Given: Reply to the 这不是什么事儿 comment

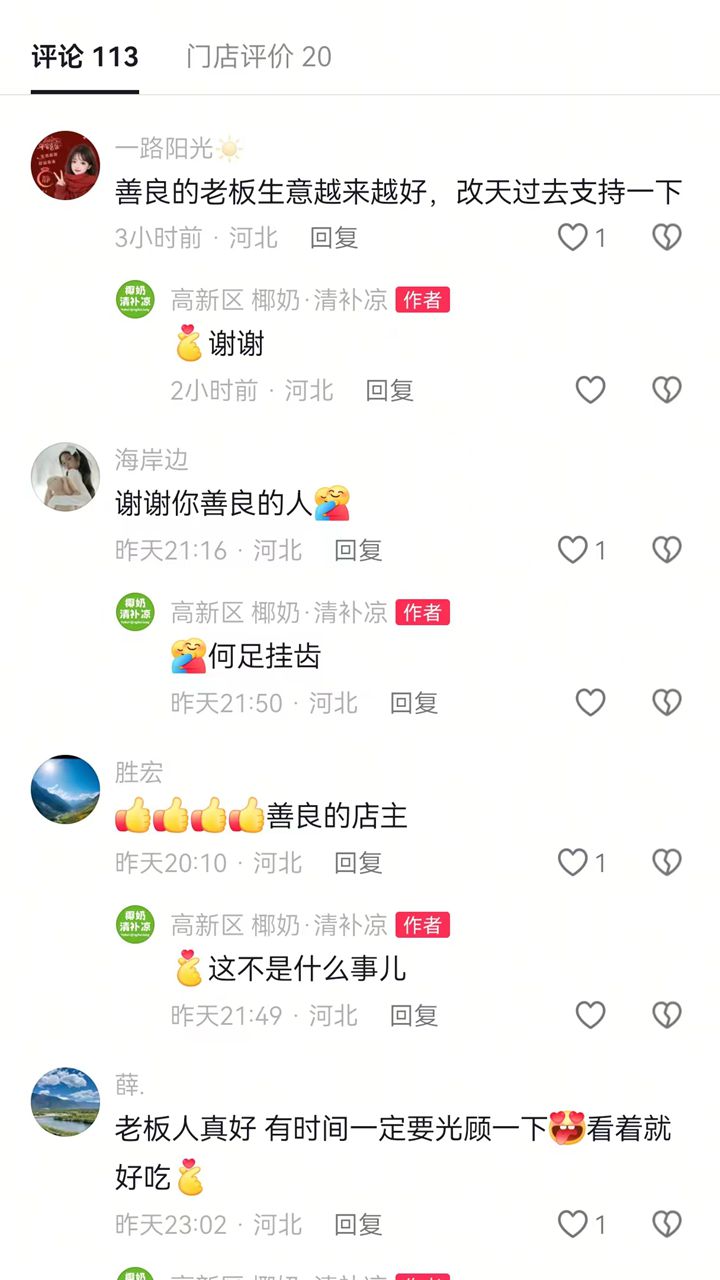Looking at the screenshot, I should click(413, 1015).
